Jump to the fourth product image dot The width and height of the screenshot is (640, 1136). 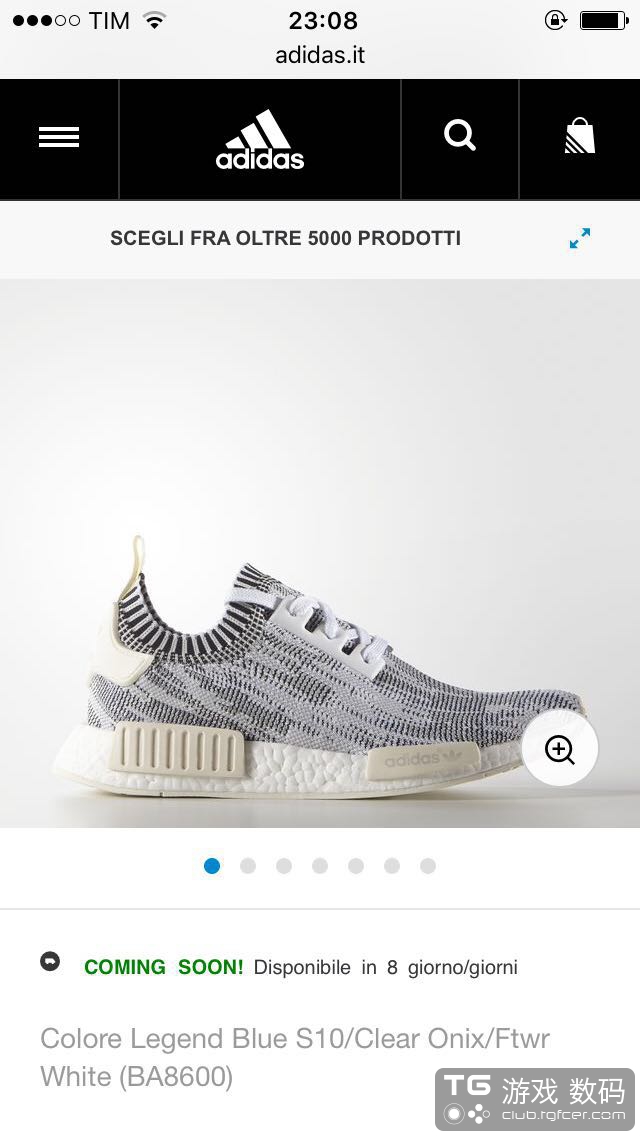click(x=320, y=866)
